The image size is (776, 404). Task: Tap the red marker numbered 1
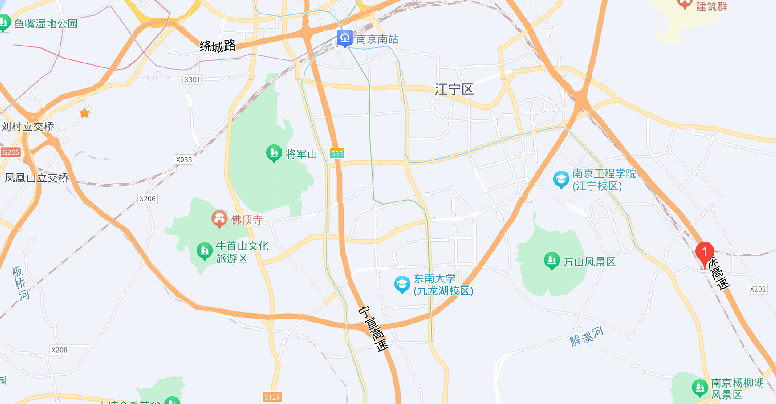coord(704,252)
